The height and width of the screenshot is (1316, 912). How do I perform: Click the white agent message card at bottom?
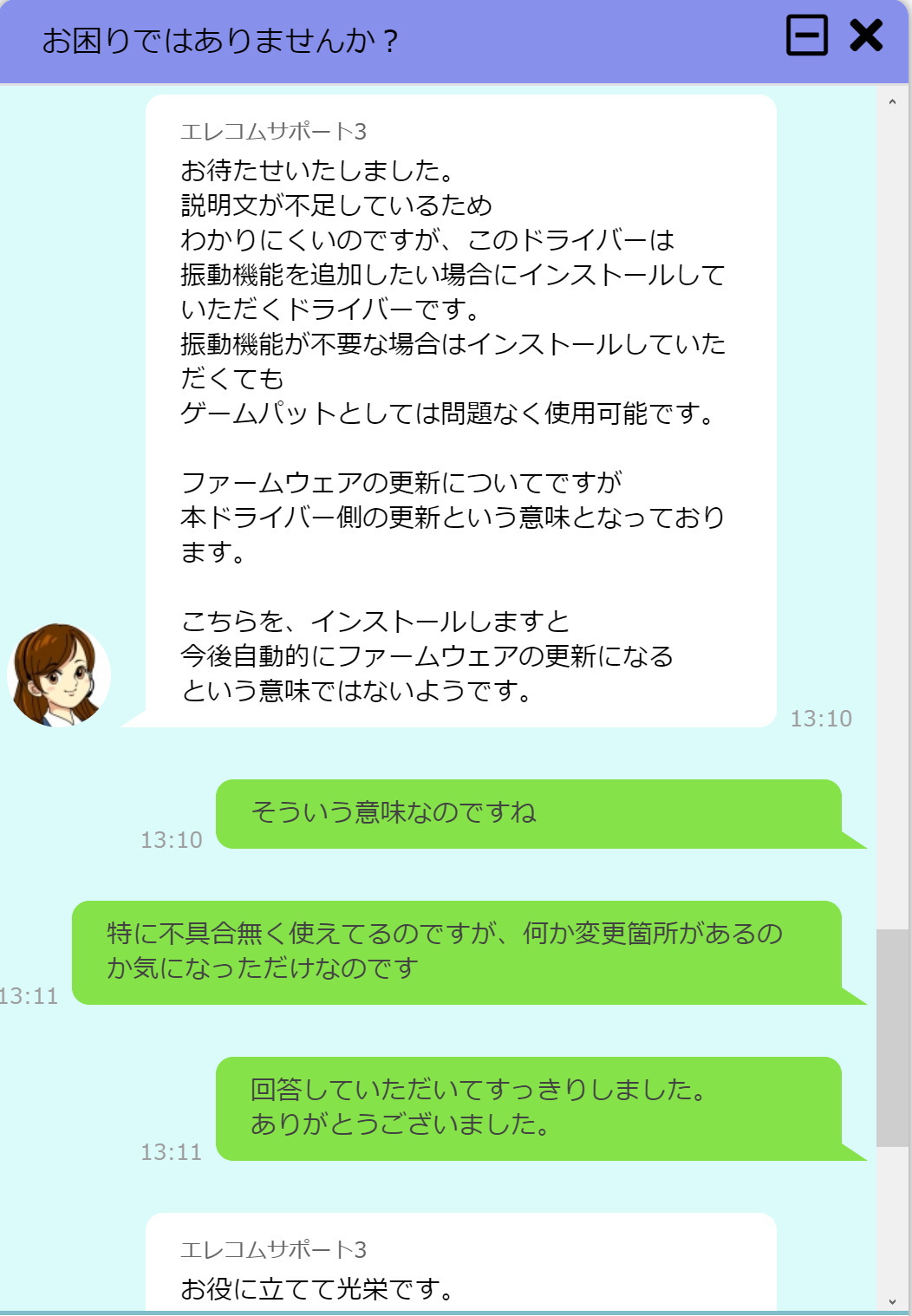[x=459, y=1266]
